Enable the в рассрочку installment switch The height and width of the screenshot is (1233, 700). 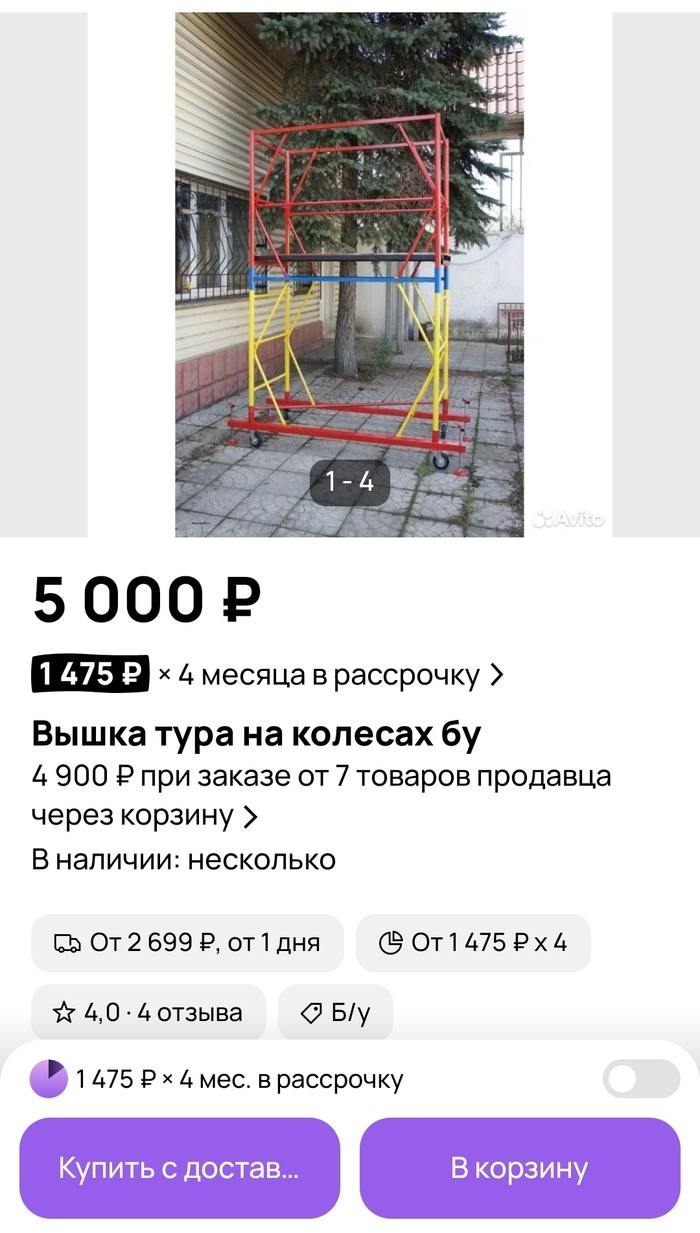click(641, 1079)
